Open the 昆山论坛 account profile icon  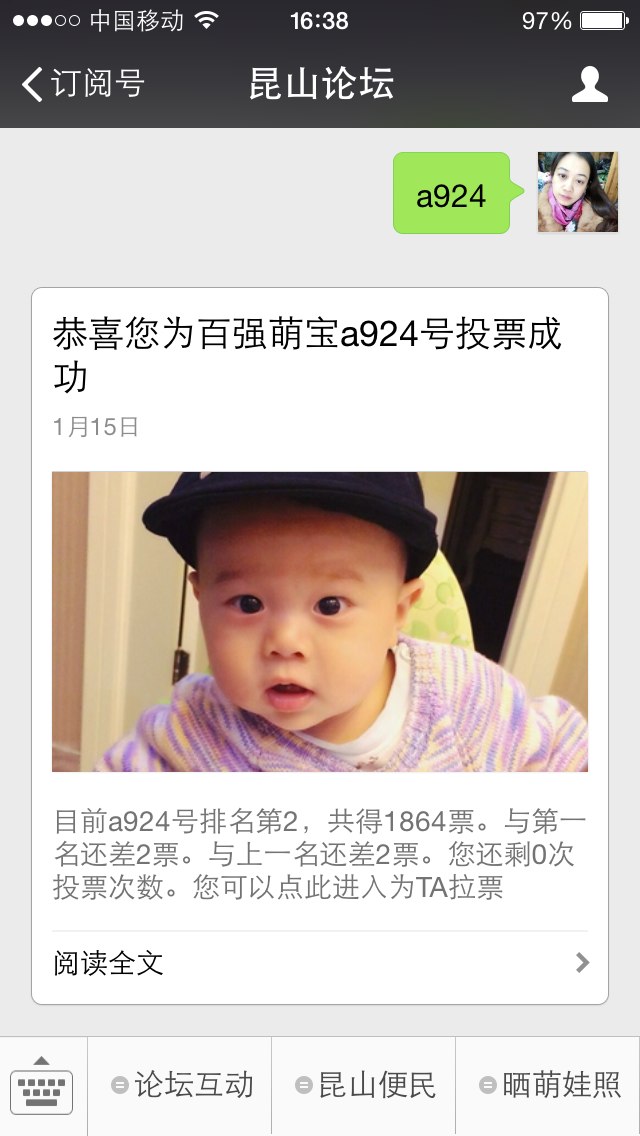click(589, 84)
